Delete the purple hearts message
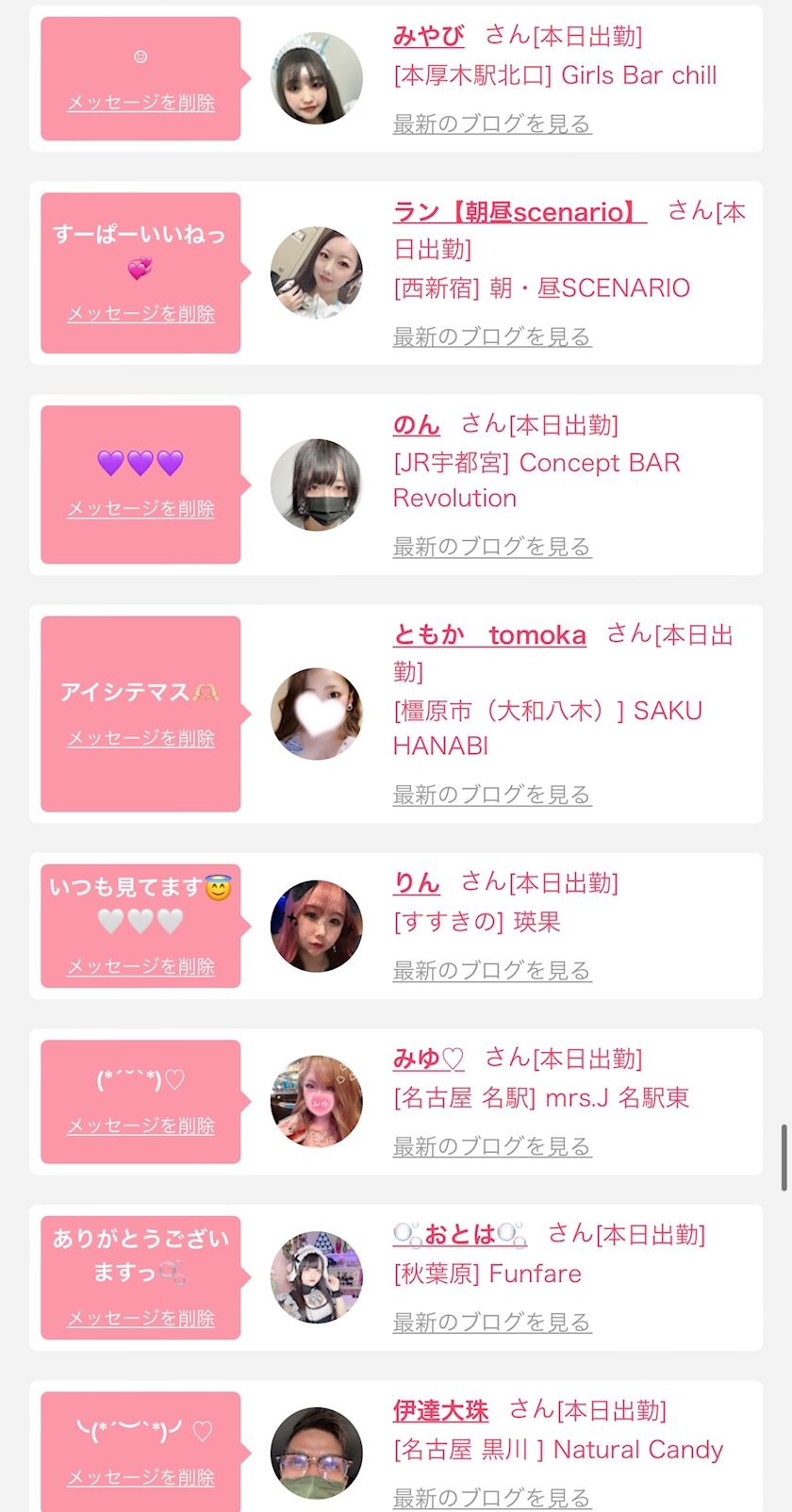The width and height of the screenshot is (792, 1512). (x=140, y=508)
